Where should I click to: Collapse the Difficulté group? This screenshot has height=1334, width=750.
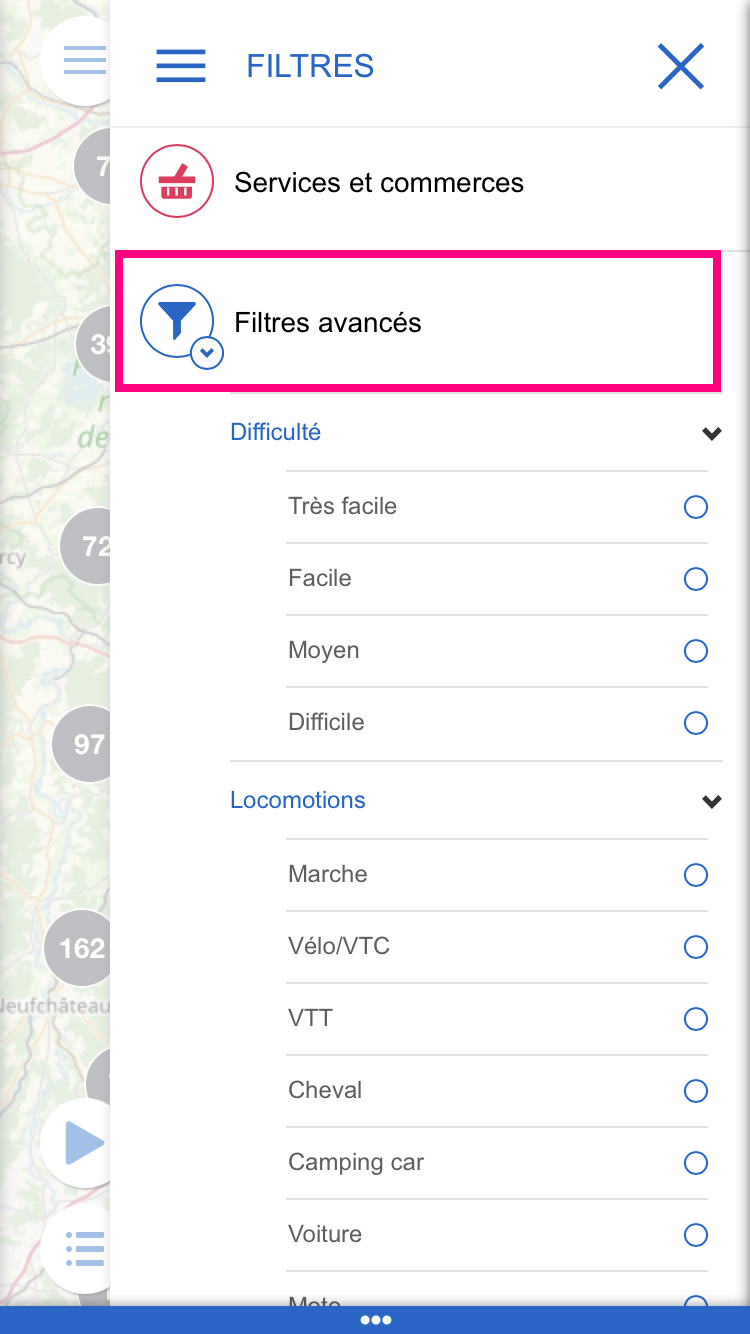[711, 433]
